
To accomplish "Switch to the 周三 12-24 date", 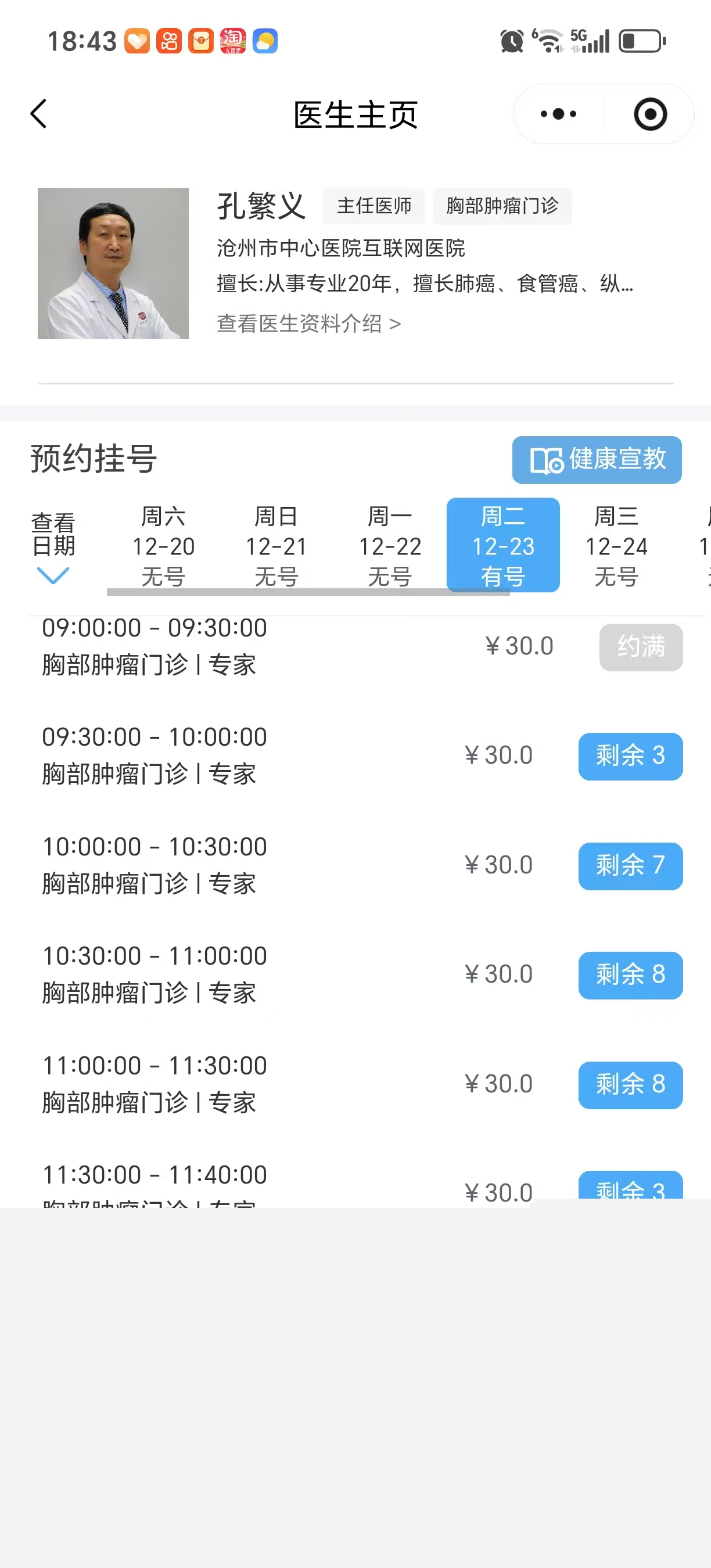I will click(x=616, y=545).
